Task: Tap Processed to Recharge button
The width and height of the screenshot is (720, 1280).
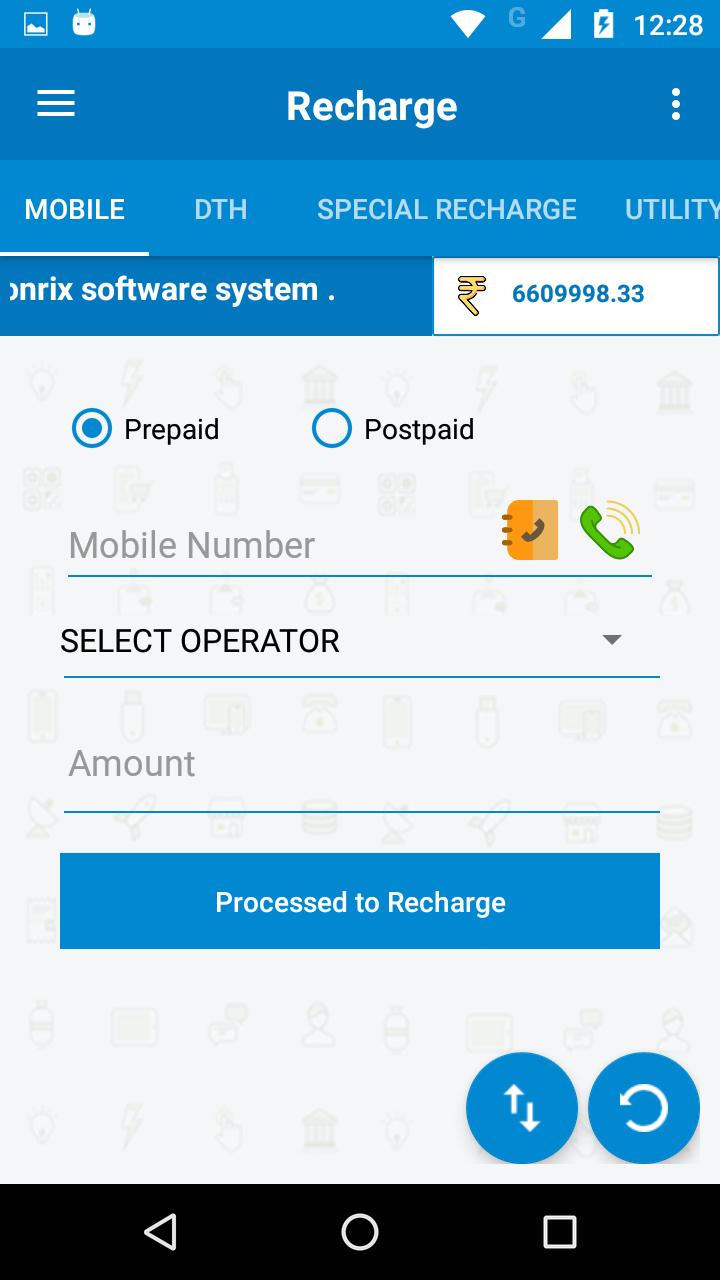Action: (x=360, y=901)
